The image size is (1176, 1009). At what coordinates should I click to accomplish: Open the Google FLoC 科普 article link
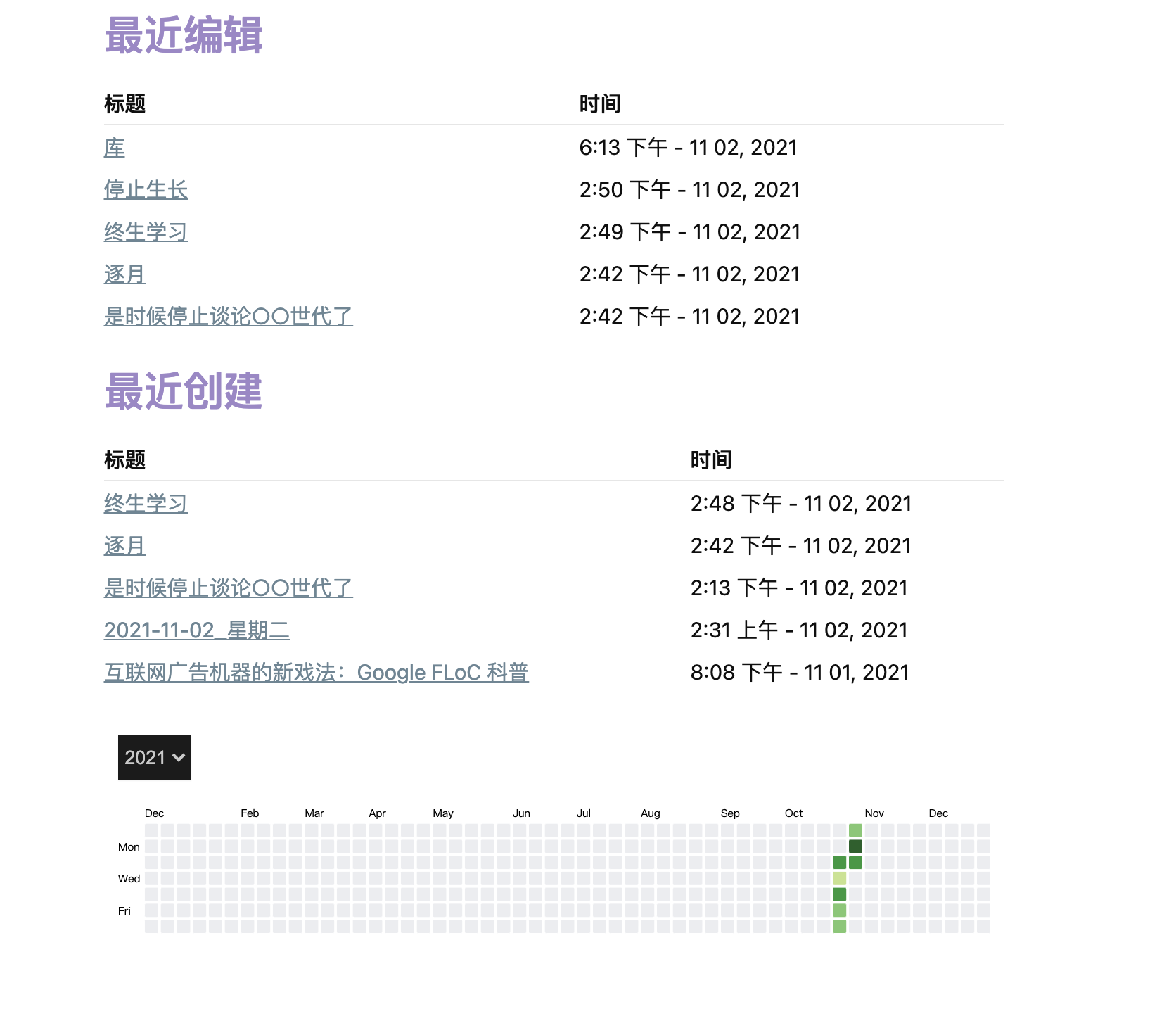pyautogui.click(x=316, y=673)
